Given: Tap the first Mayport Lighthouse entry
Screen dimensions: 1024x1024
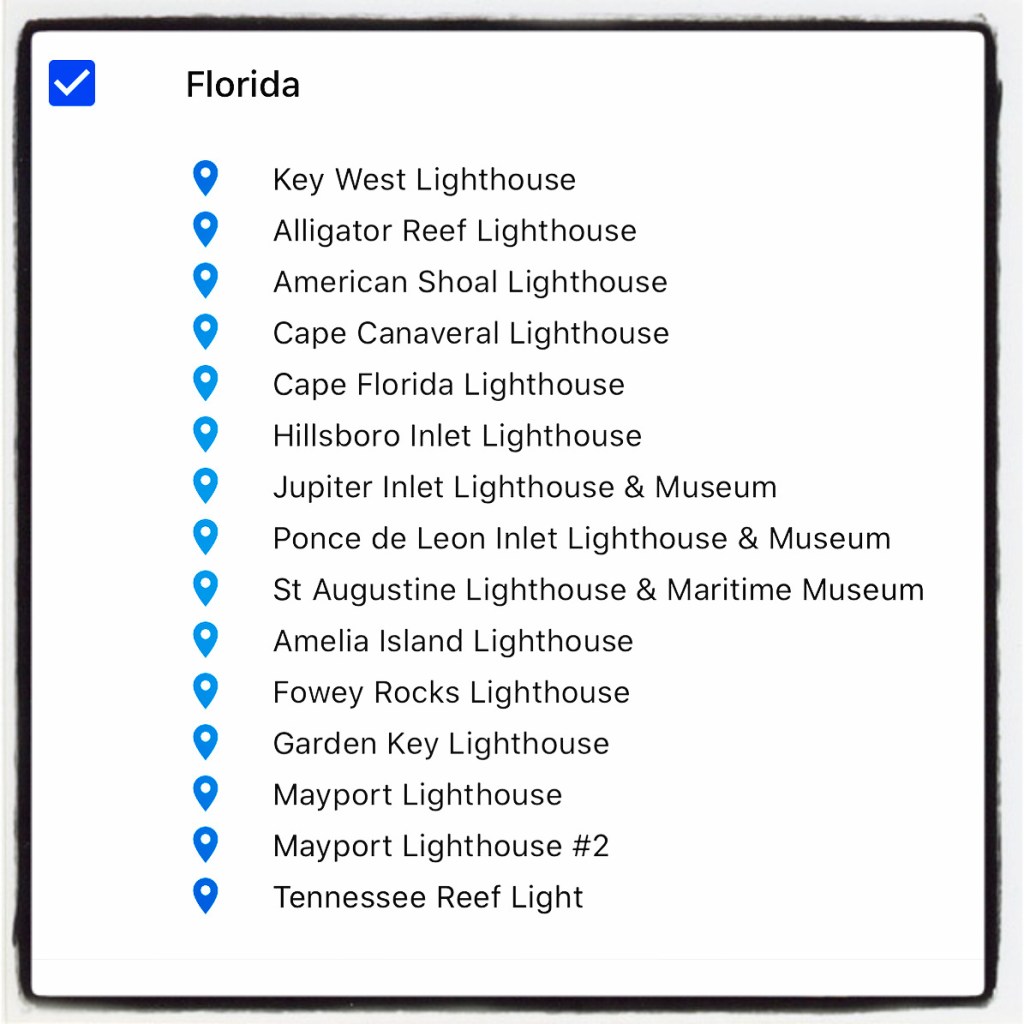Looking at the screenshot, I should [x=417, y=795].
